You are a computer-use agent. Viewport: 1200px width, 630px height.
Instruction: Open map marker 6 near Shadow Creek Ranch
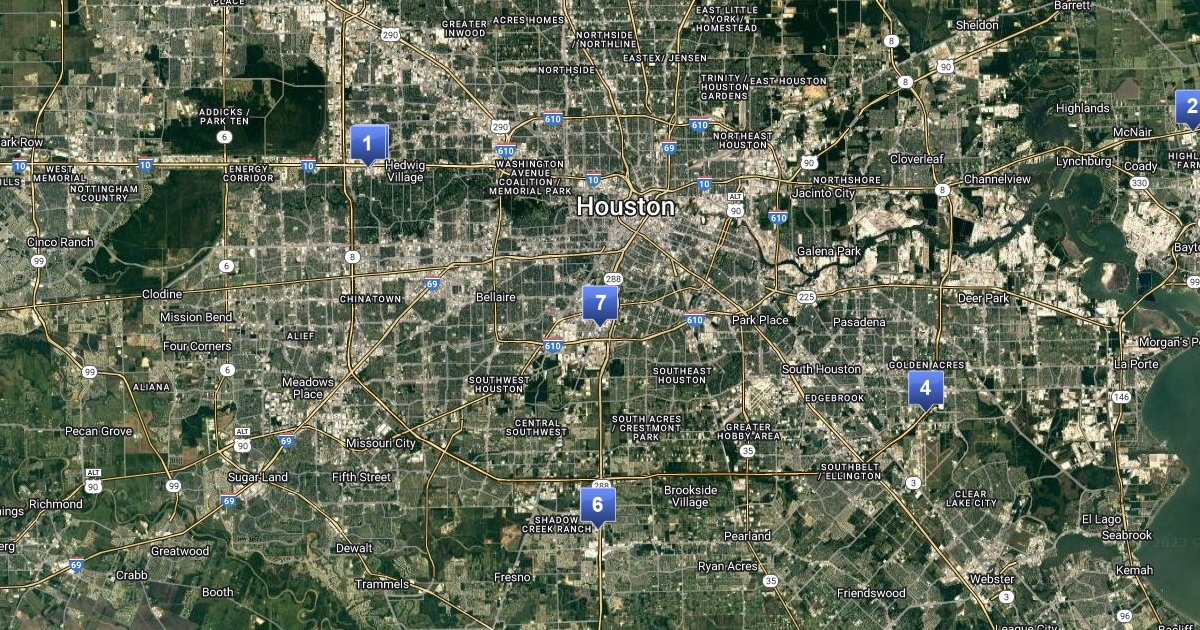pos(597,505)
